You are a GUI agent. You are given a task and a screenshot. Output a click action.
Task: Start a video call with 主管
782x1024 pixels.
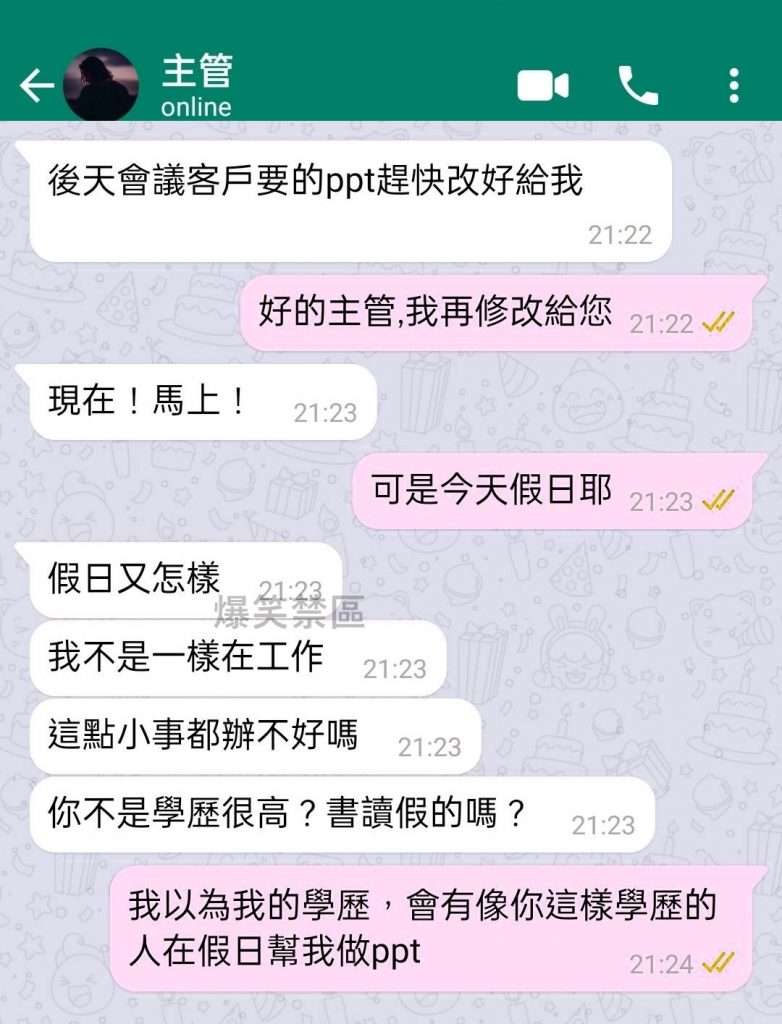pyautogui.click(x=543, y=86)
